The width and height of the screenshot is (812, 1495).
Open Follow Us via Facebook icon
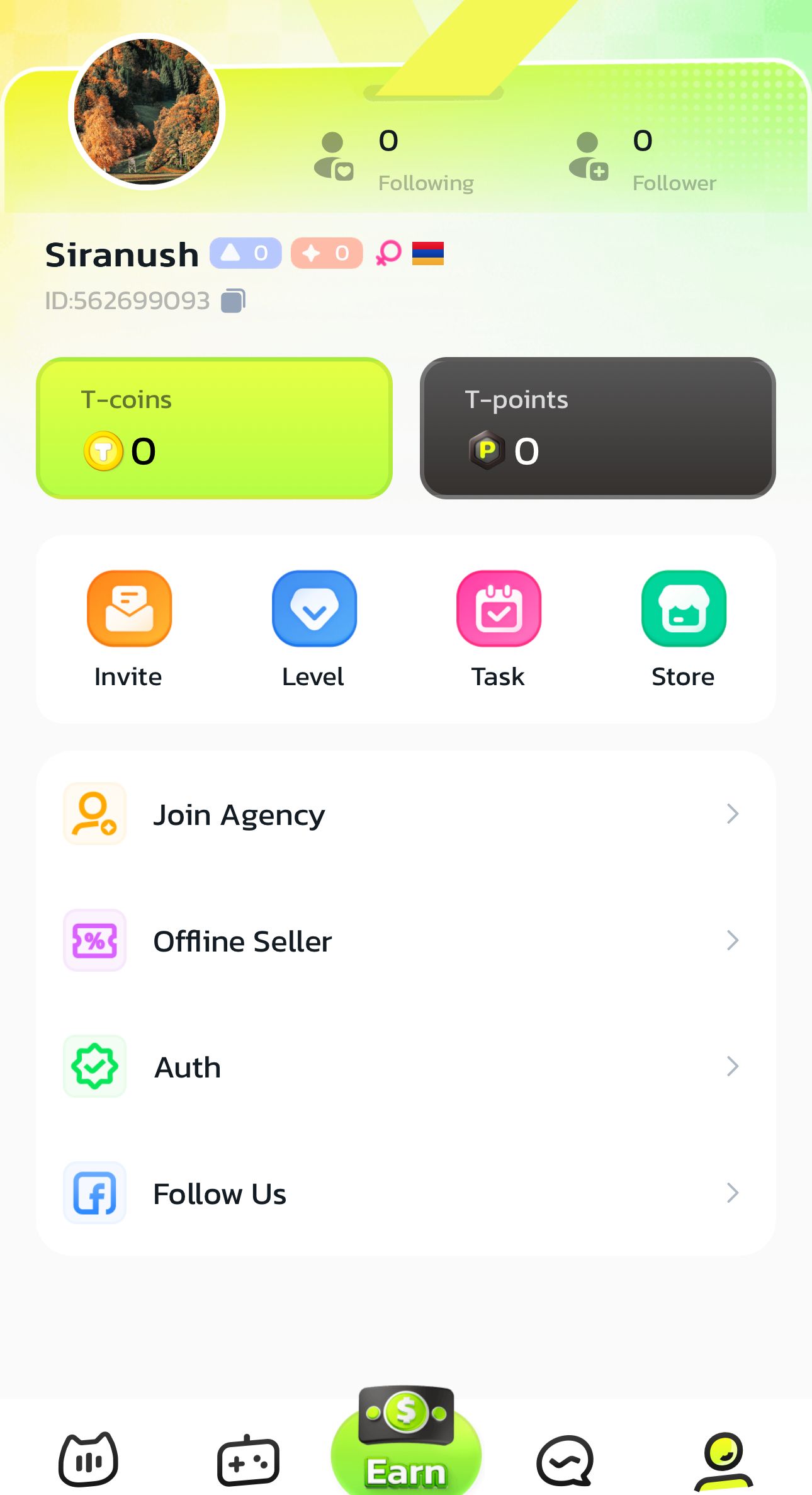pos(406,1193)
